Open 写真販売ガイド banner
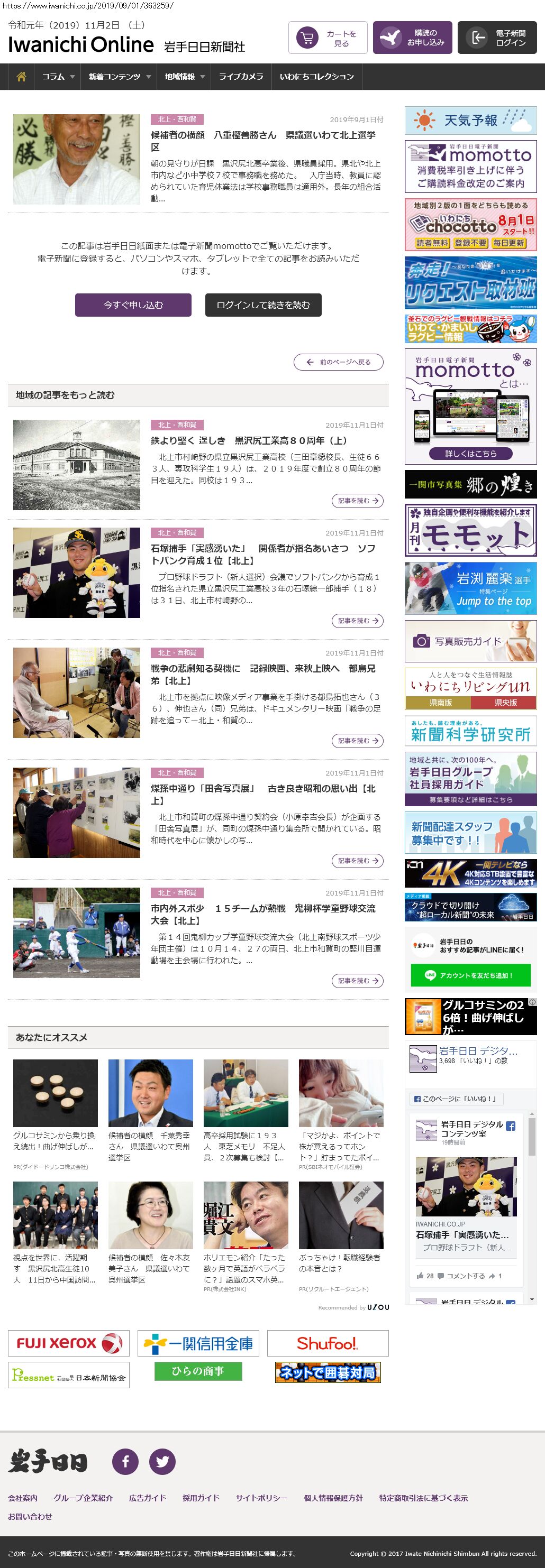This screenshot has width=545, height=1568. coord(470,641)
